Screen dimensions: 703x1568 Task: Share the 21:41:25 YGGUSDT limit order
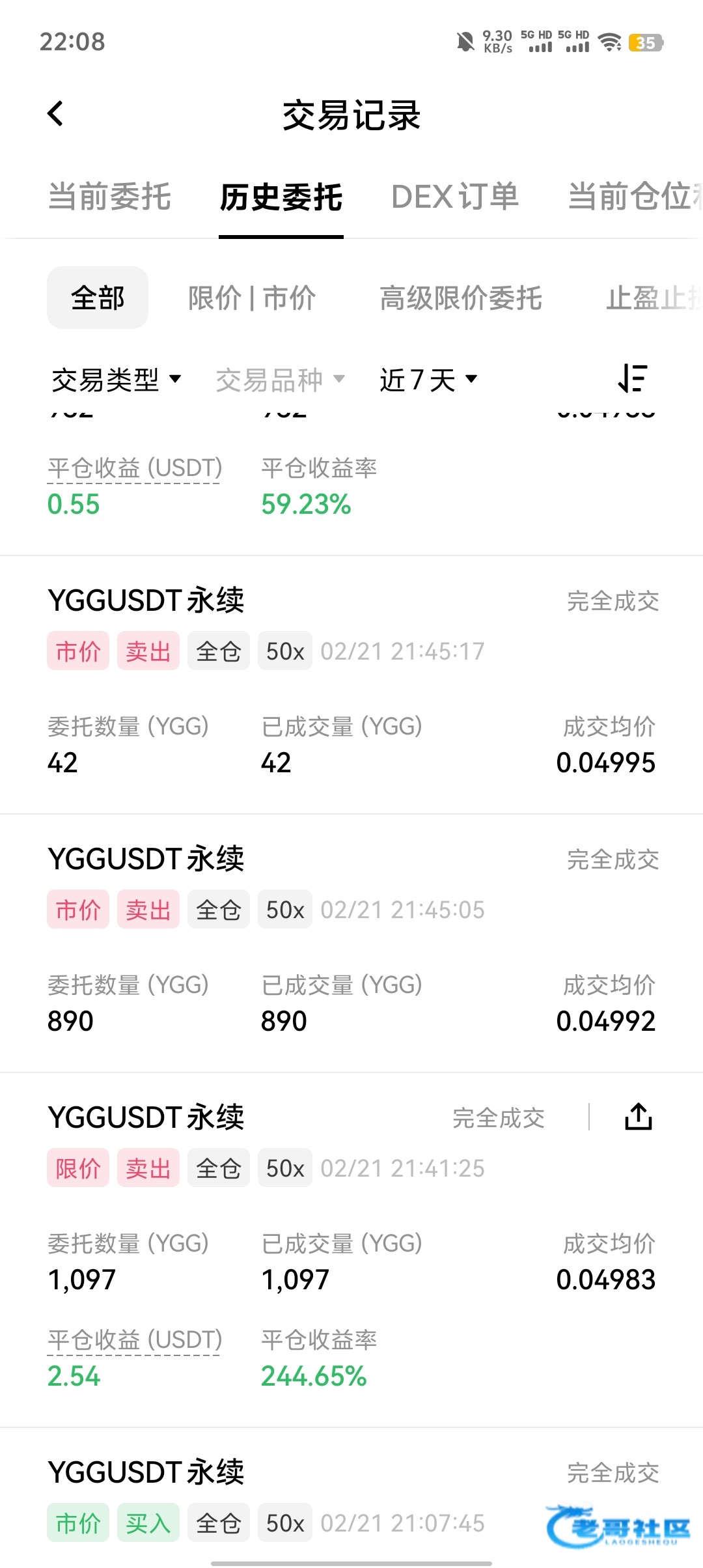click(x=638, y=1117)
